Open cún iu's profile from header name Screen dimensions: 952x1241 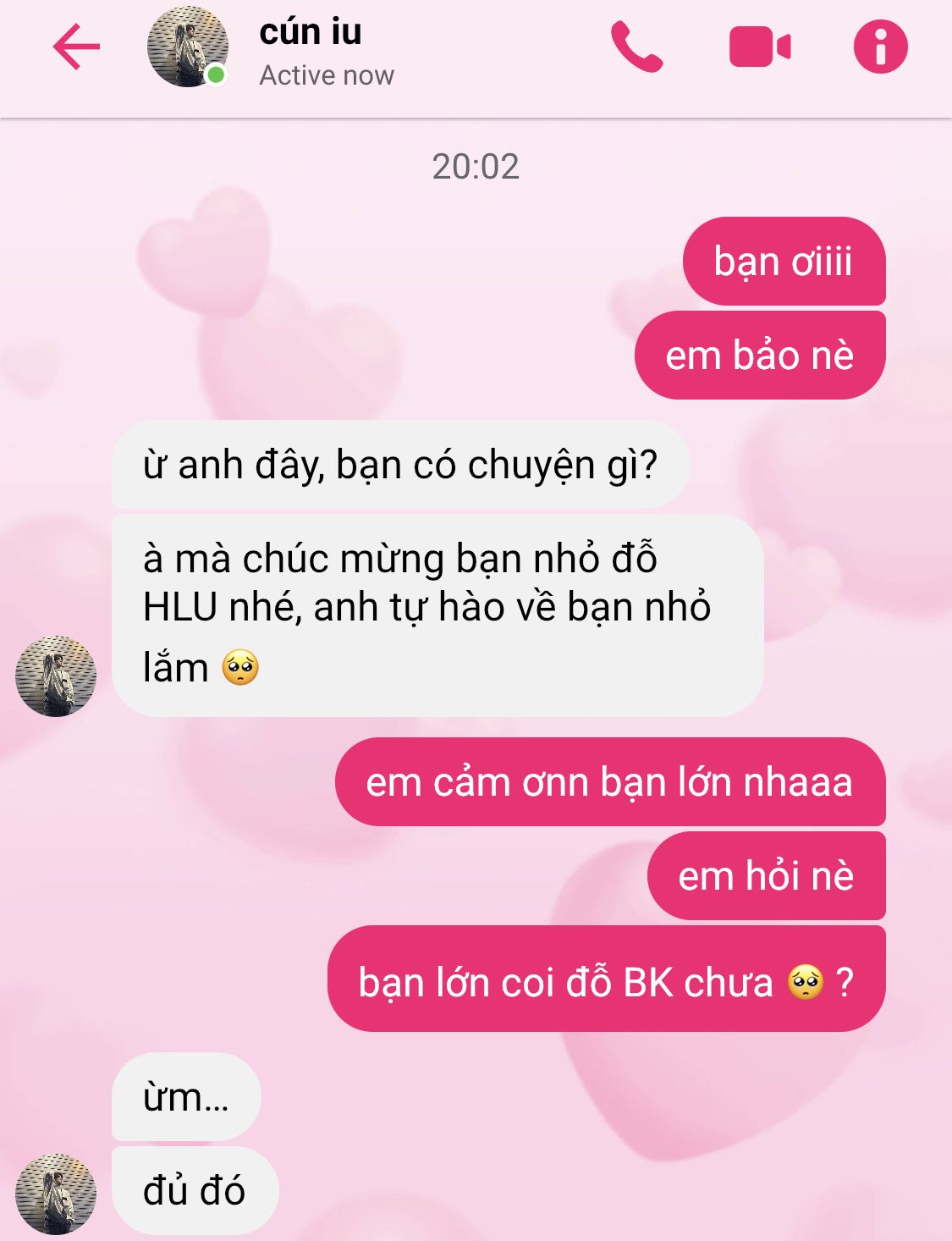coord(311,32)
